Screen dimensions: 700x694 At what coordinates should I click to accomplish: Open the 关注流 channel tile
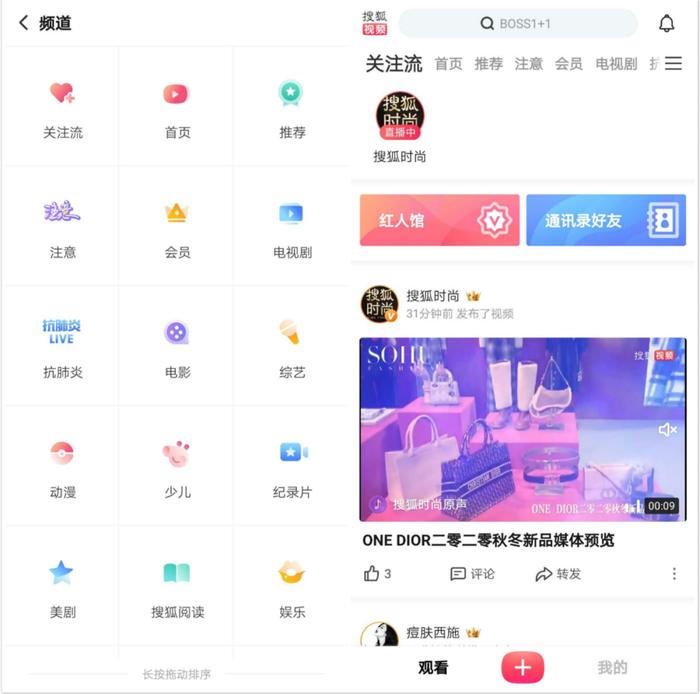point(62,108)
